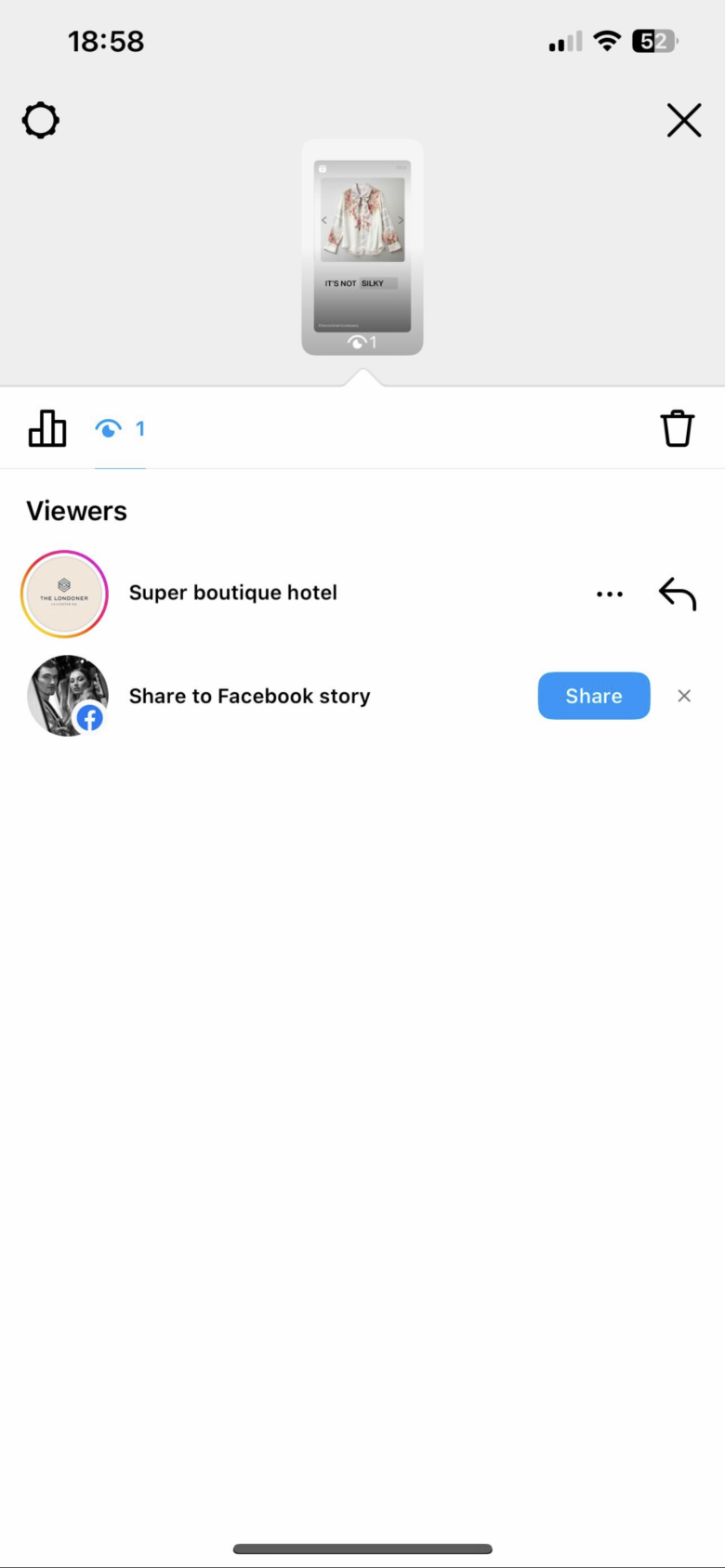Screen dimensions: 725x1568
Task: Open Super boutique hotel's profile
Action: [65, 594]
